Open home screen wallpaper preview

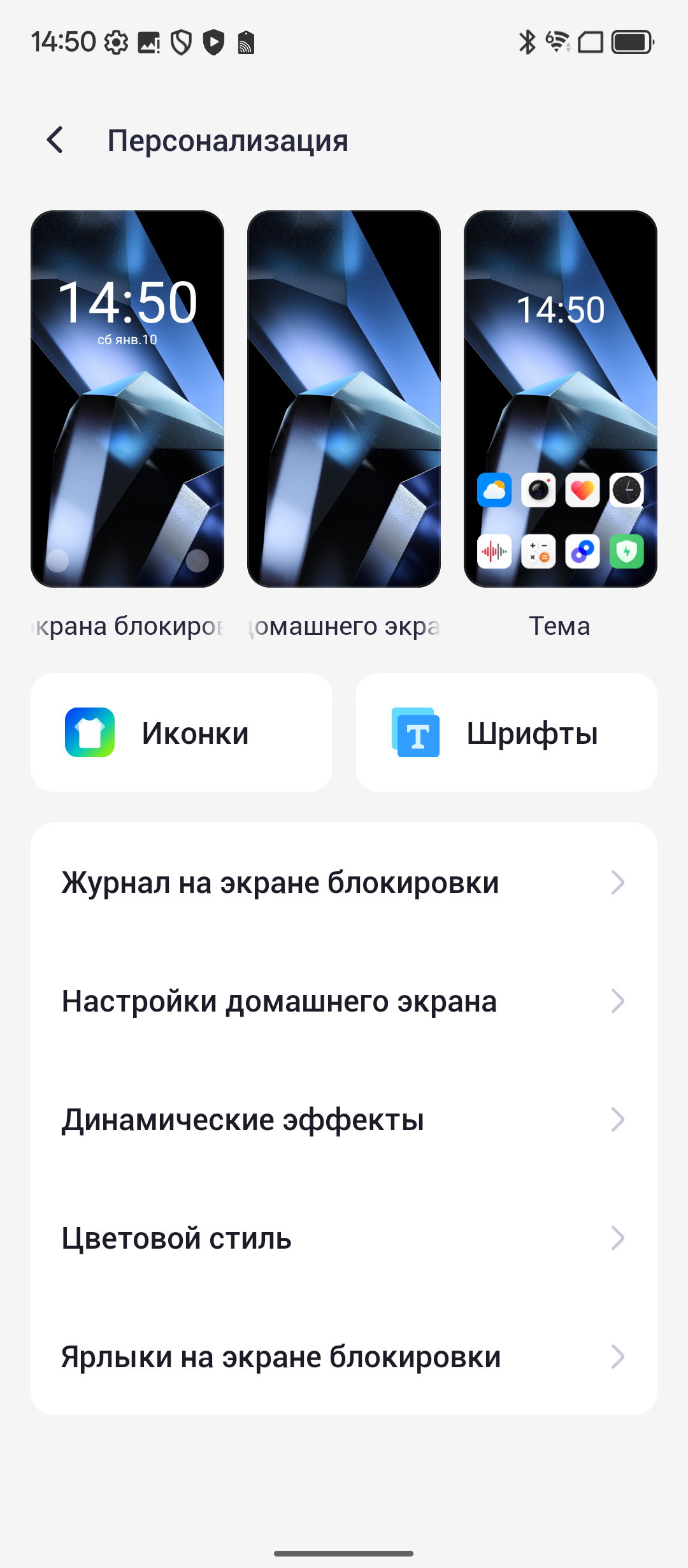344,399
